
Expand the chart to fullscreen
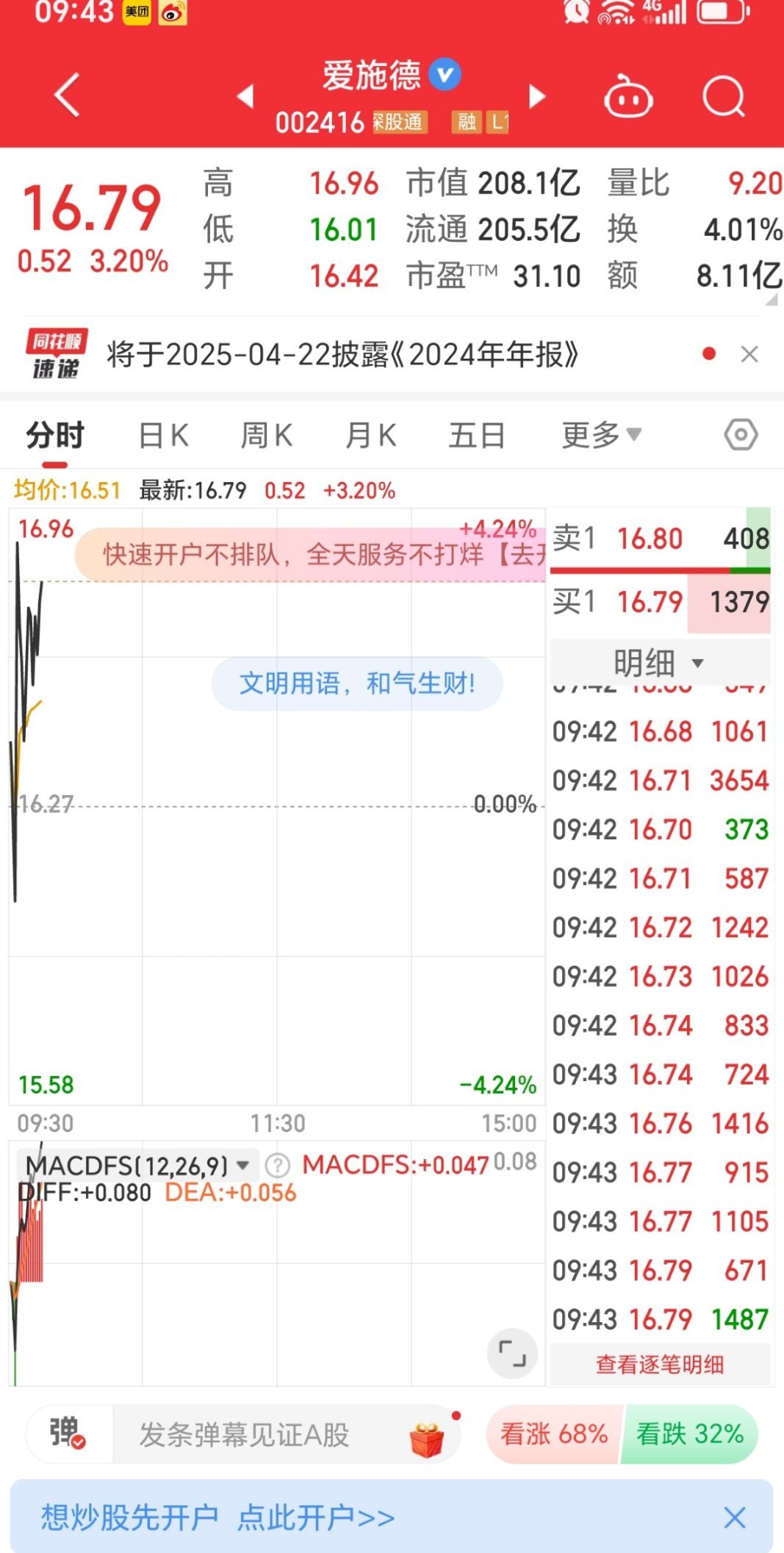pos(512,1354)
